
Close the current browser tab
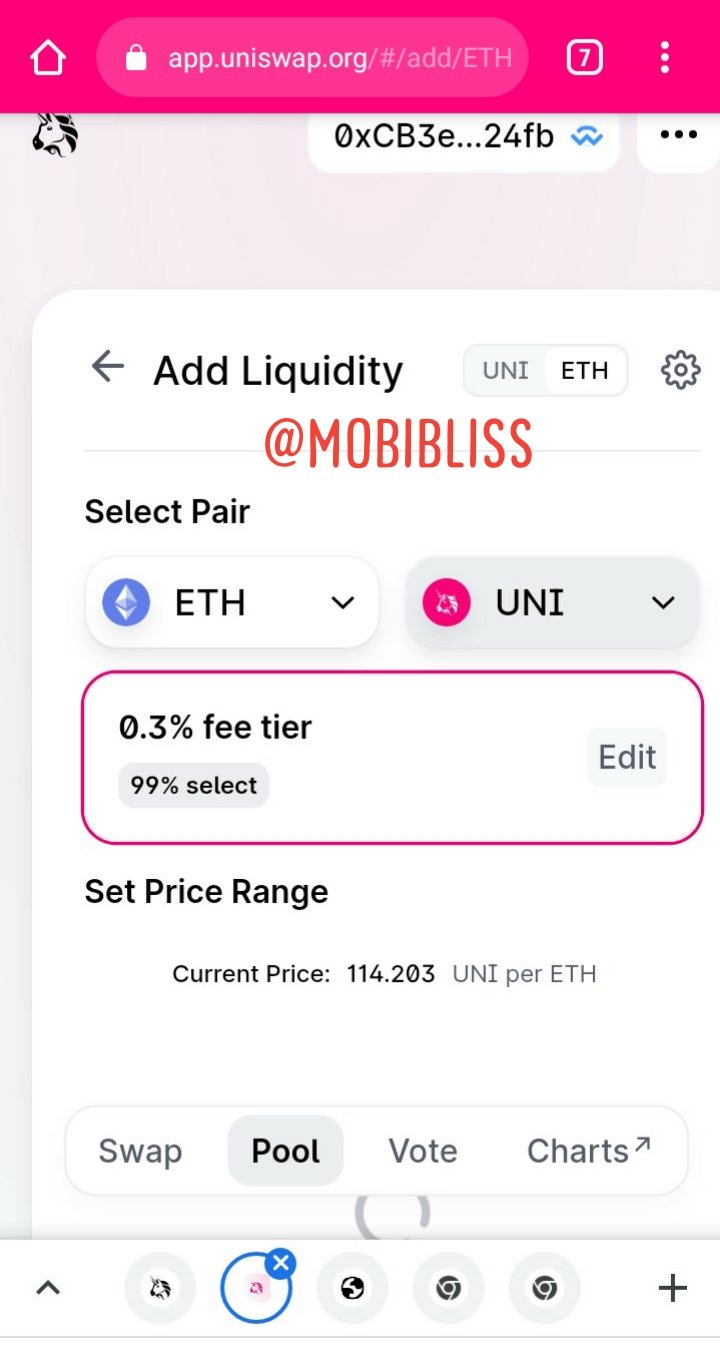281,1263
